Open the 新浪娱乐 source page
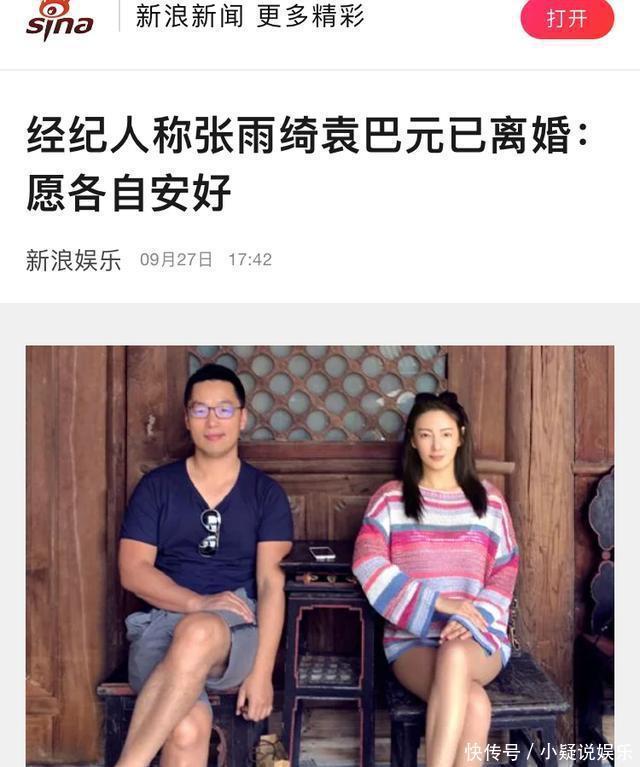The width and height of the screenshot is (640, 767). pos(73,260)
